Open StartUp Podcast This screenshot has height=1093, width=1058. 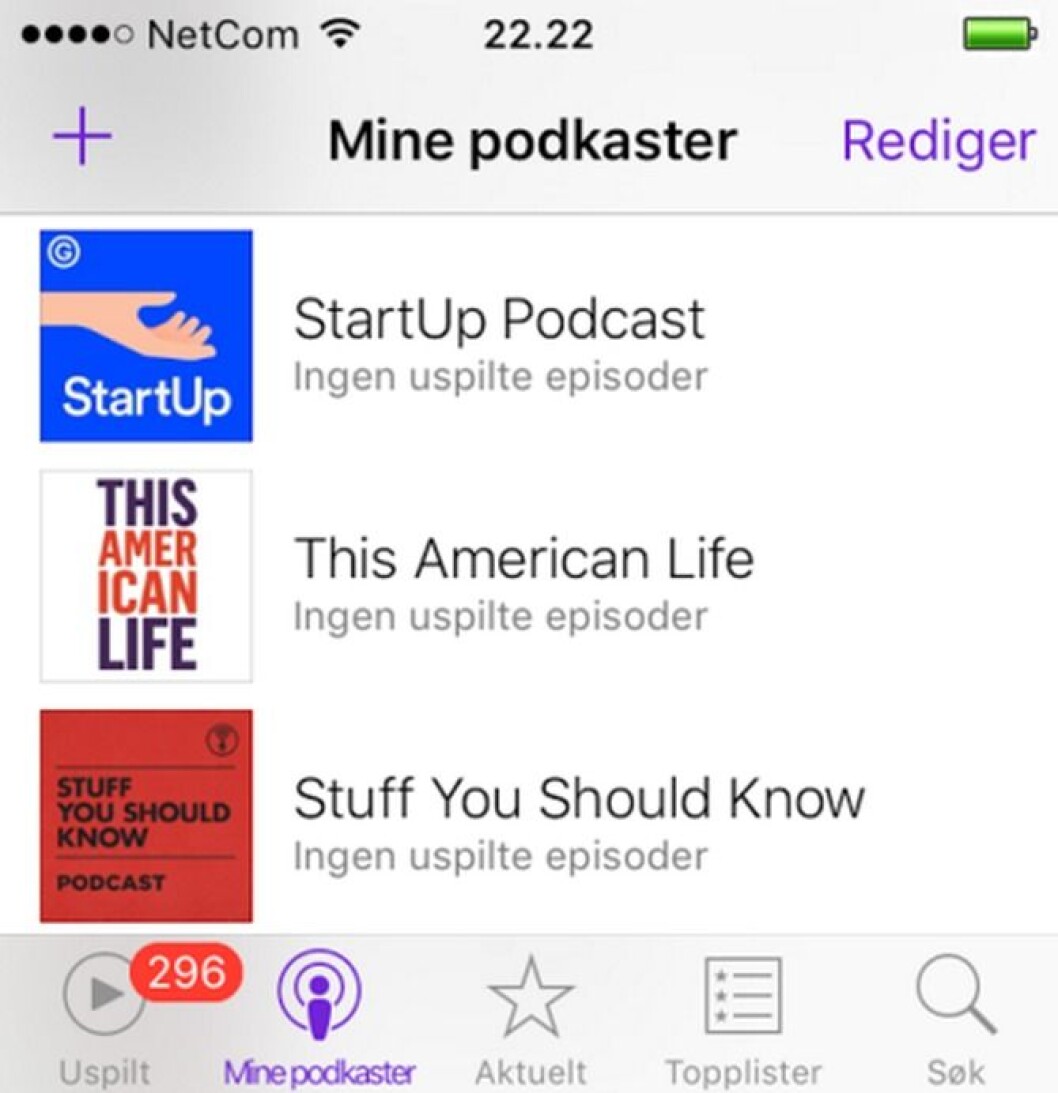[498, 338]
